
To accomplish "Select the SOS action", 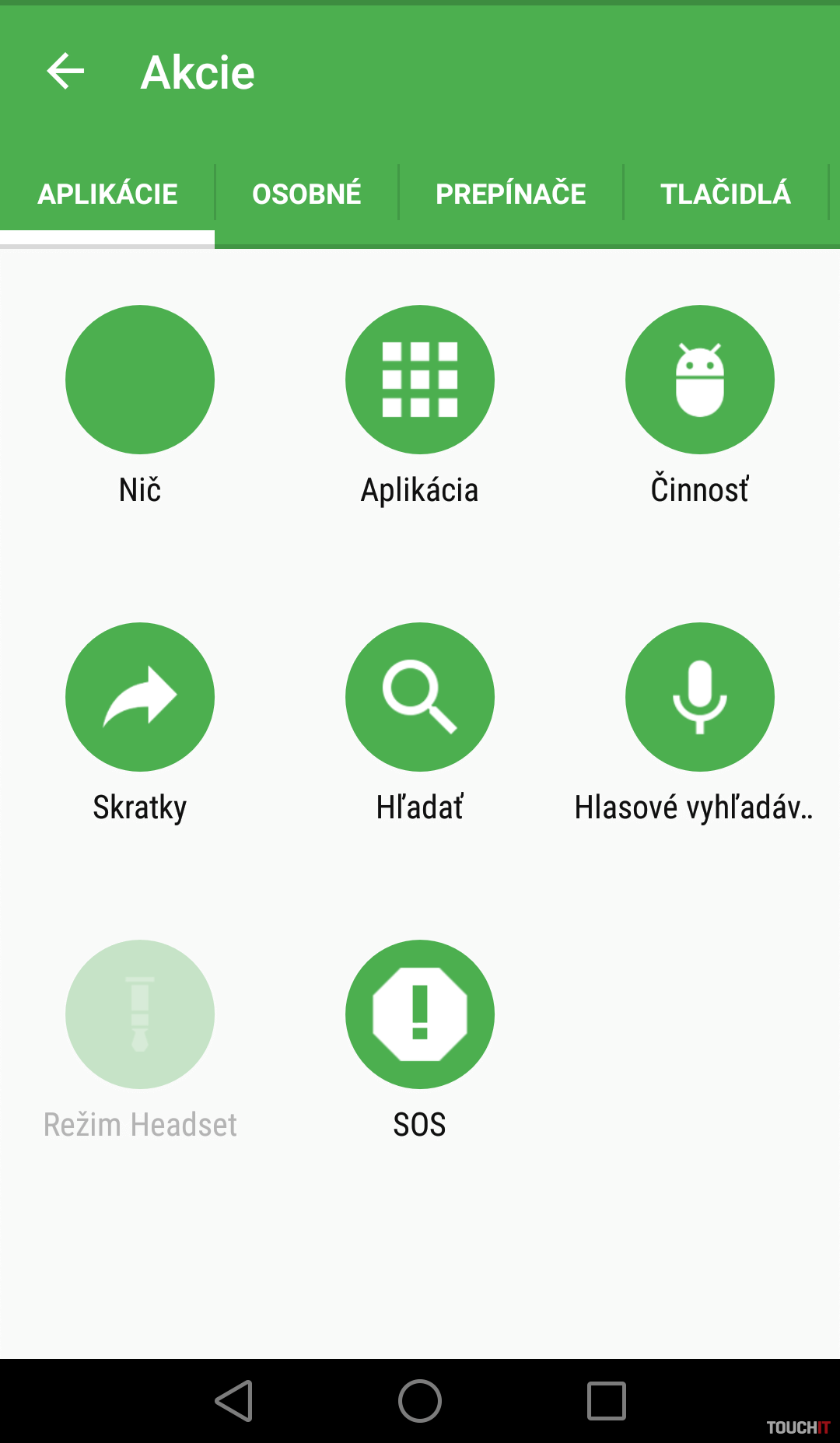I will [x=420, y=1014].
